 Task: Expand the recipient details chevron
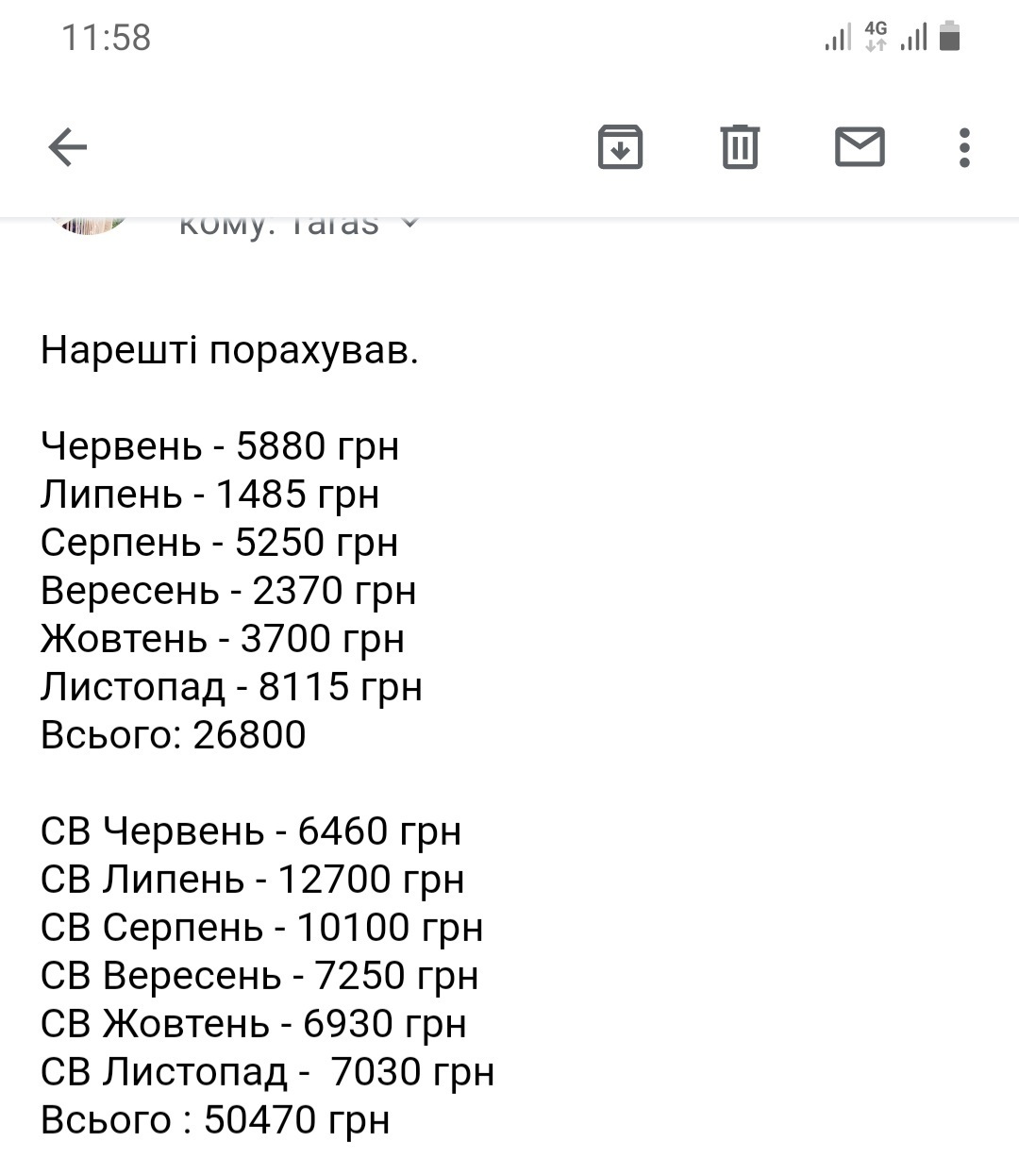coord(409,224)
